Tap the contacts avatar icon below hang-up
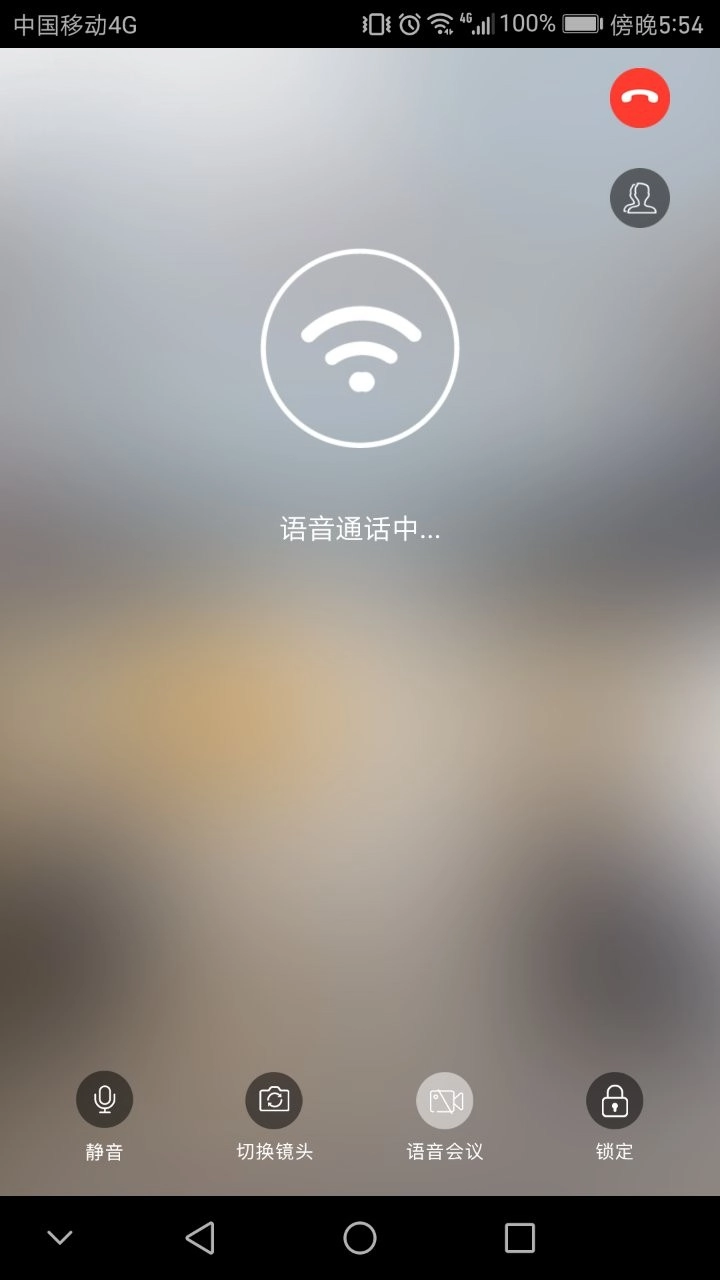Viewport: 720px width, 1280px height. click(639, 197)
